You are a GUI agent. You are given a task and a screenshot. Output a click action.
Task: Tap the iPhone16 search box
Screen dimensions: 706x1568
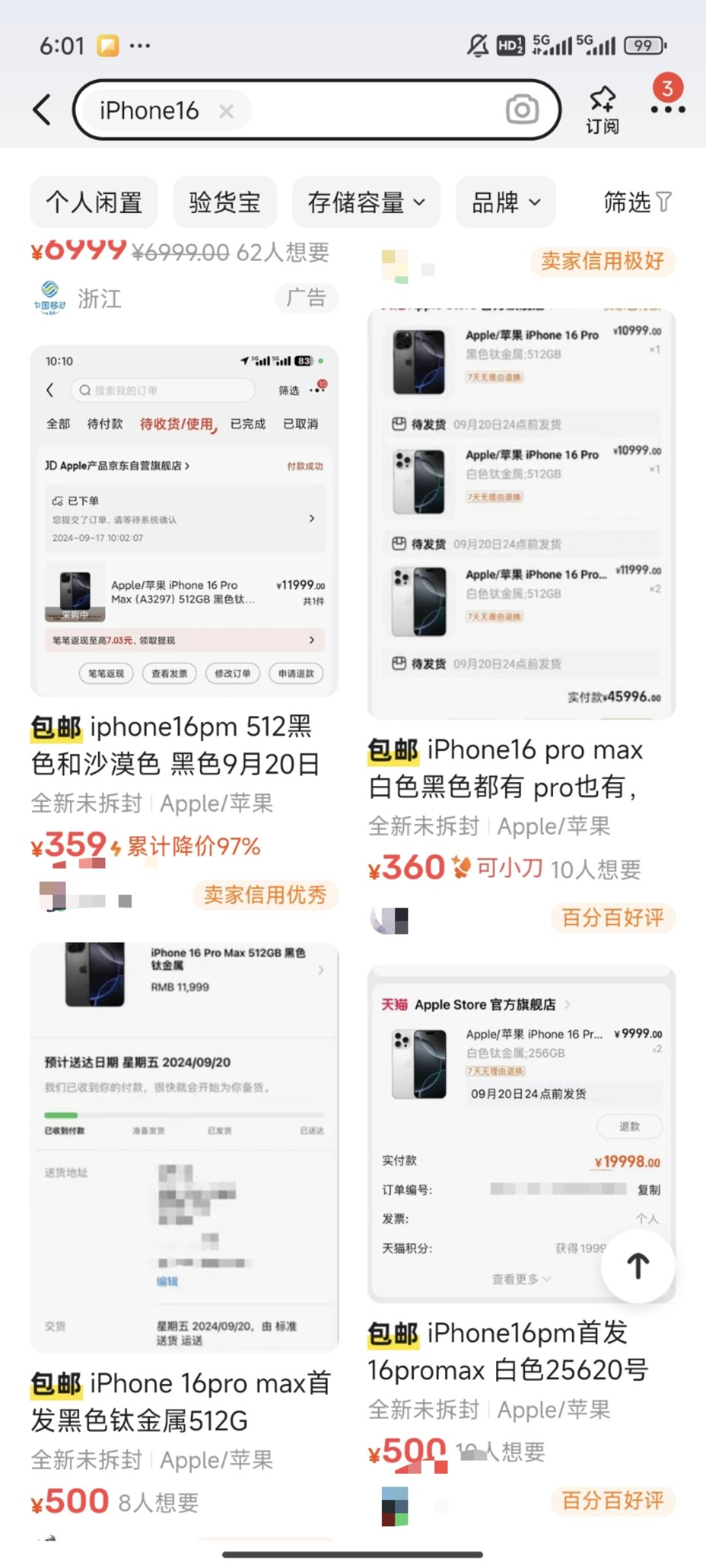[x=360, y=110]
